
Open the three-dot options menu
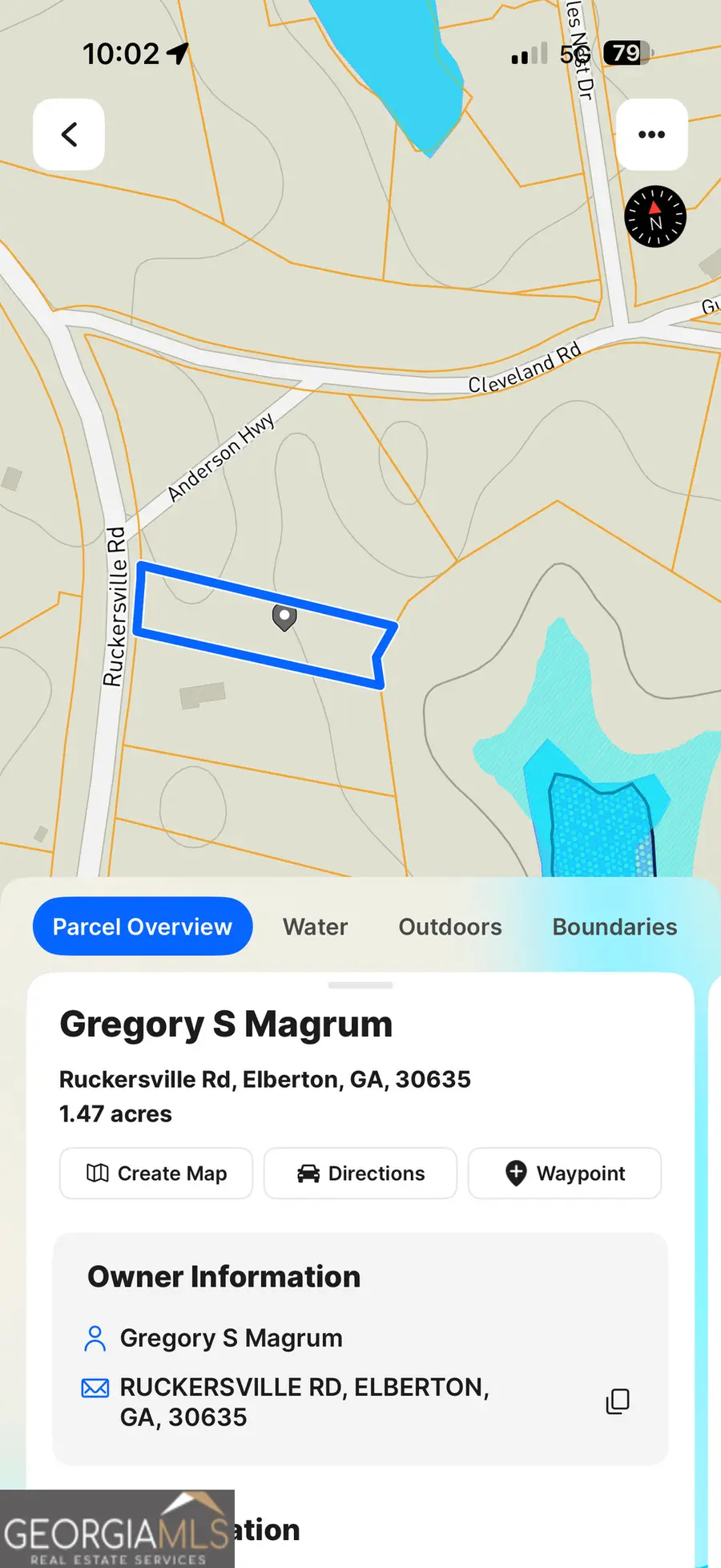[x=652, y=134]
